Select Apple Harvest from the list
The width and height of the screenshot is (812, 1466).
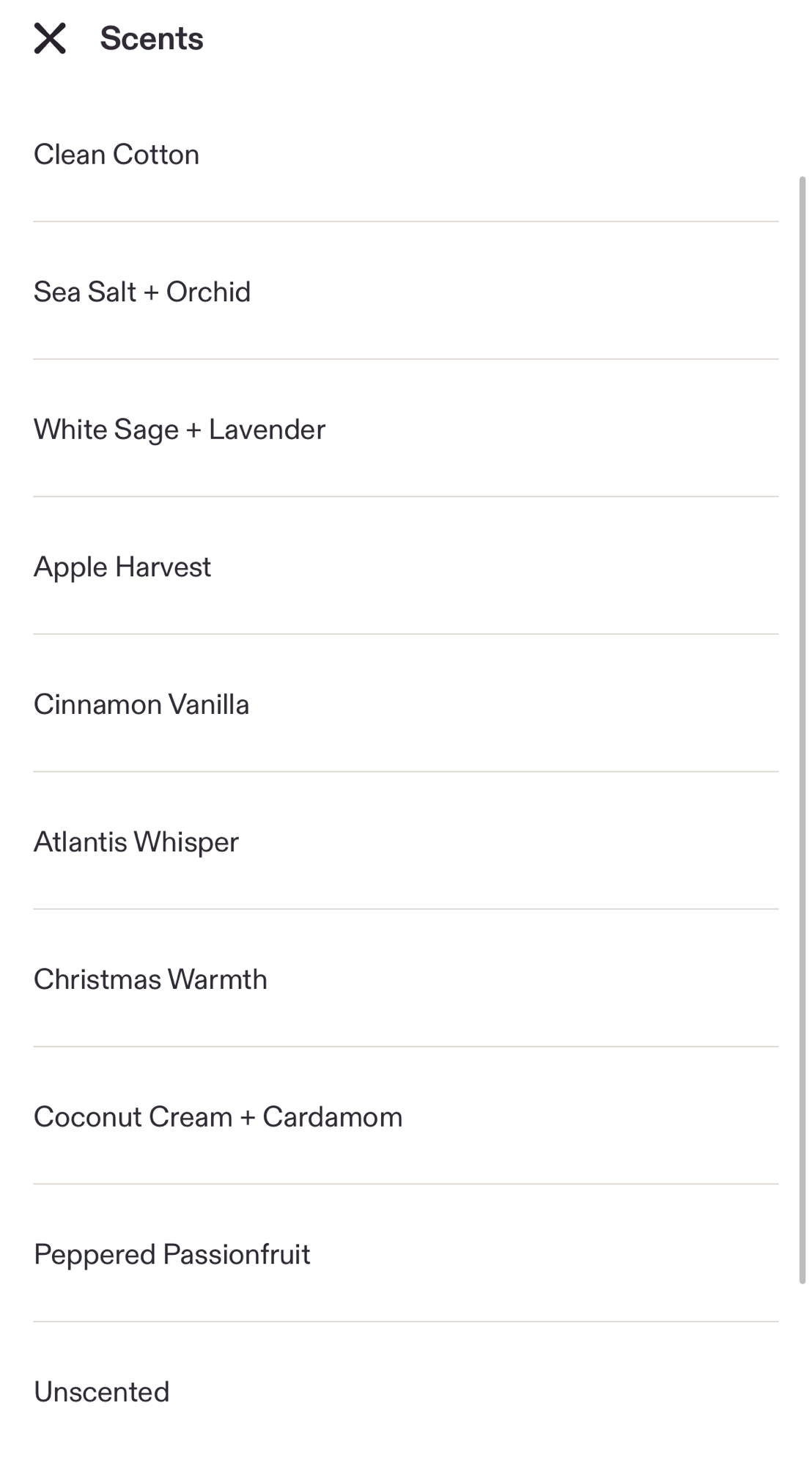pyautogui.click(x=122, y=567)
